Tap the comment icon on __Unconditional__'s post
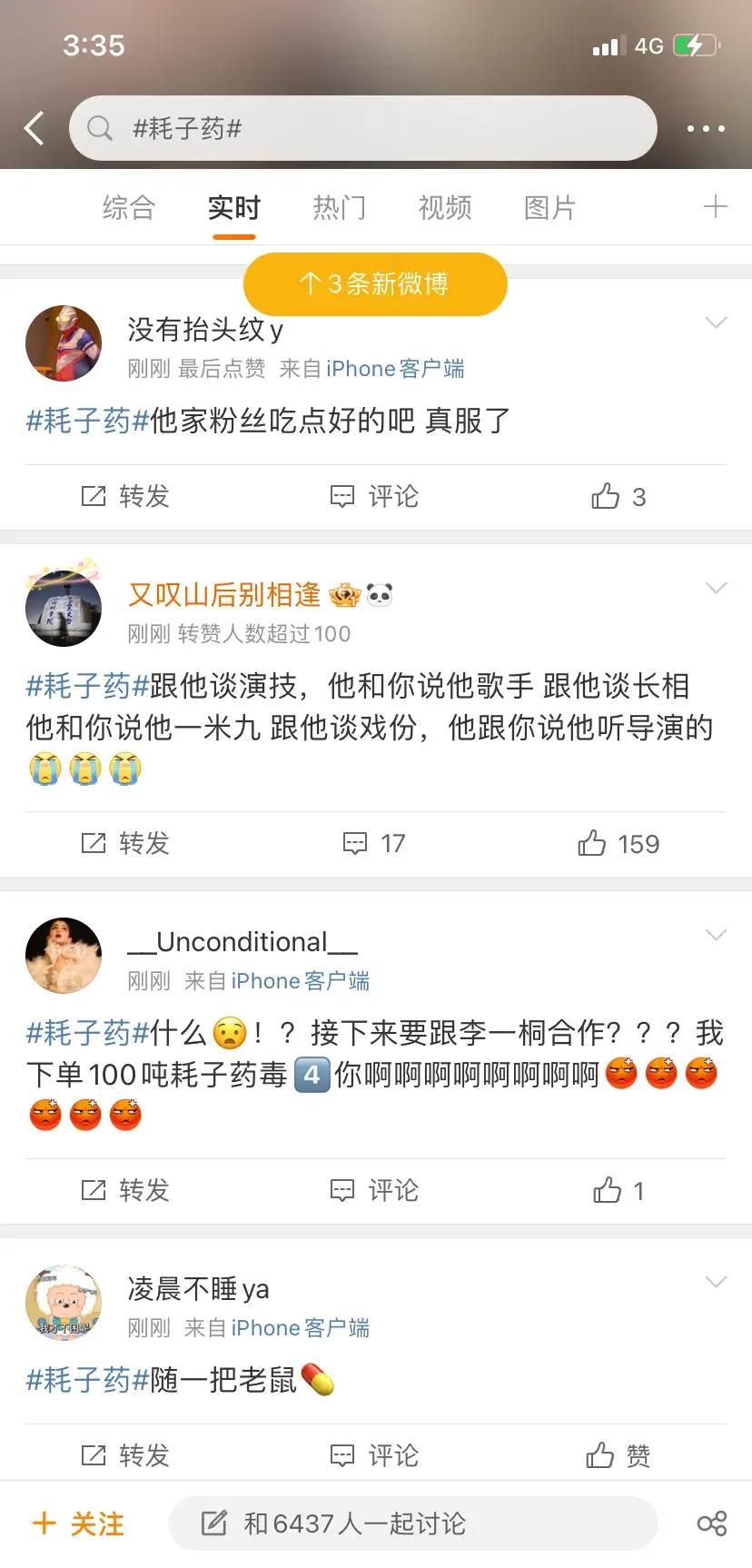The image size is (752, 1568). point(341,1190)
